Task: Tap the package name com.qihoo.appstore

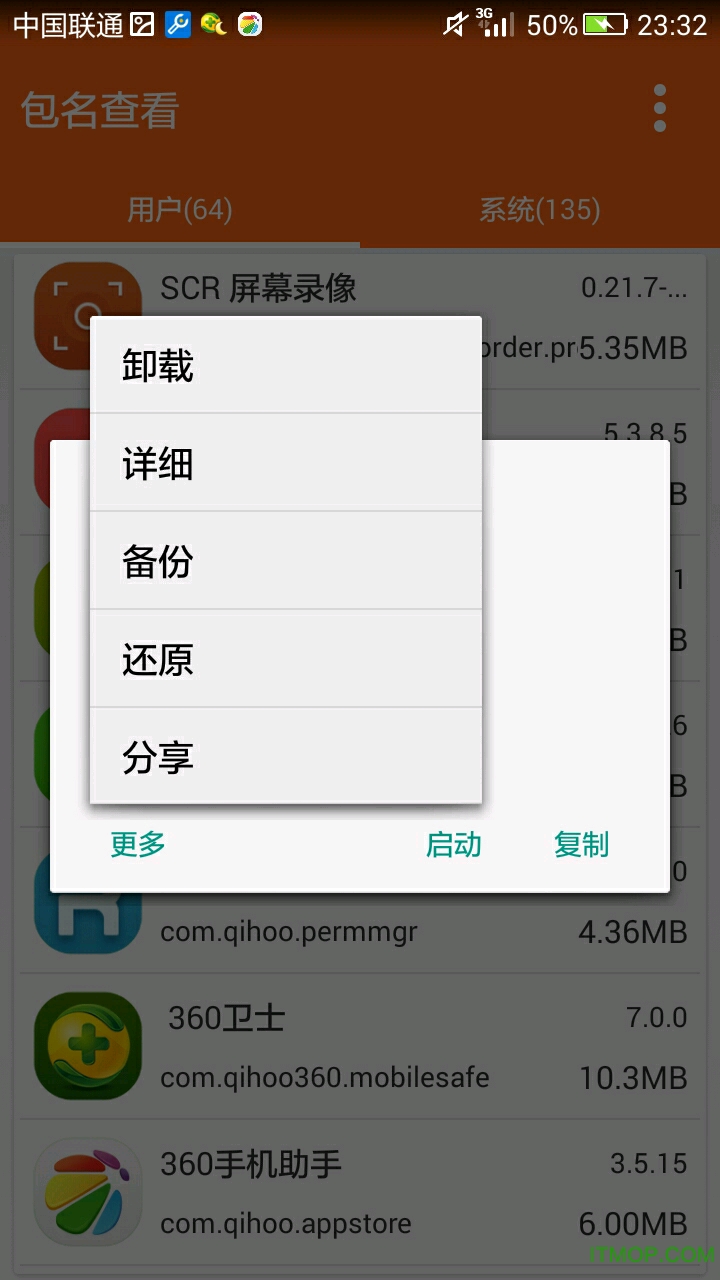Action: pos(286,1223)
